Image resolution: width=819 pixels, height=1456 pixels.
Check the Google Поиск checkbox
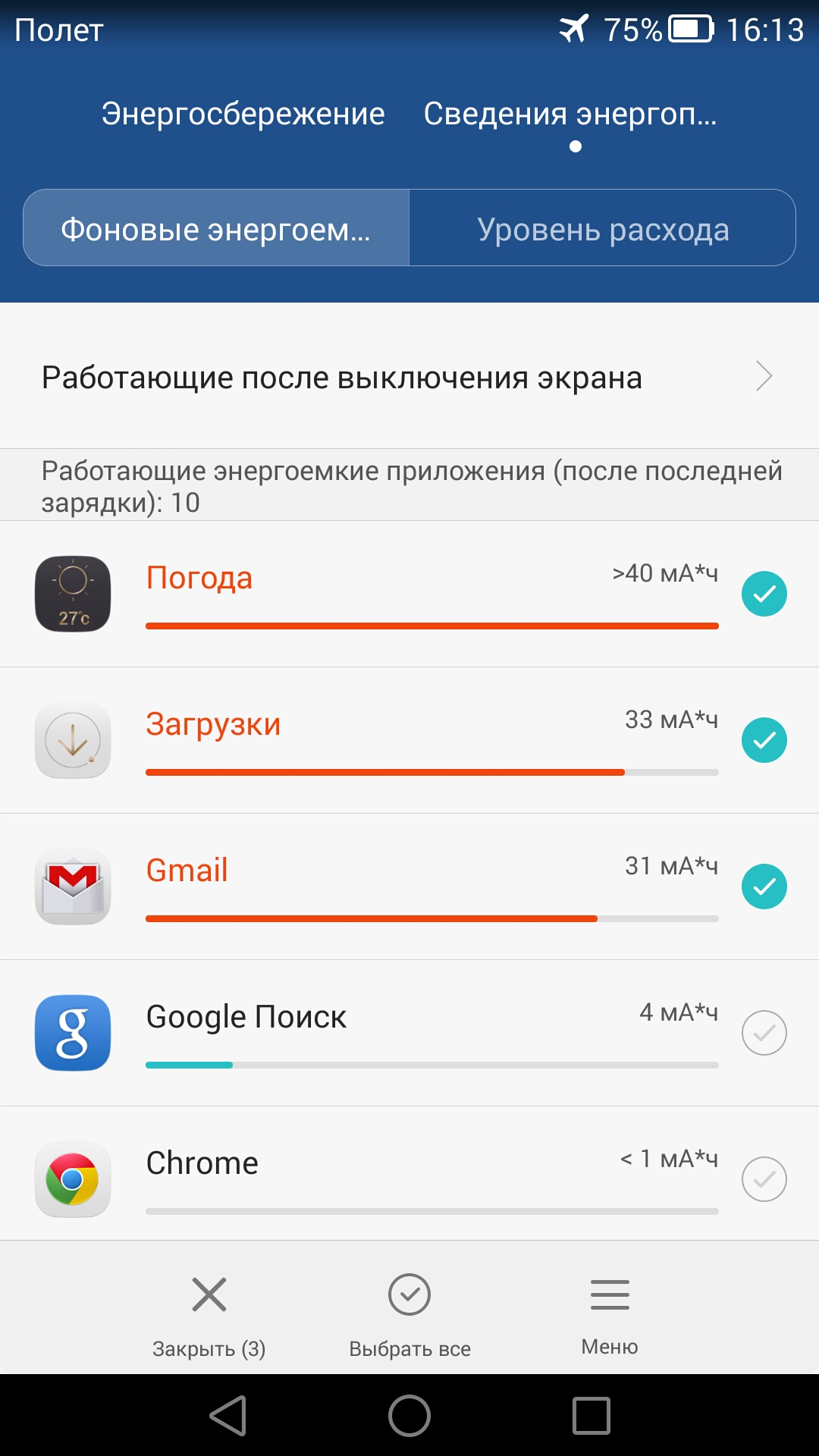[x=764, y=1033]
